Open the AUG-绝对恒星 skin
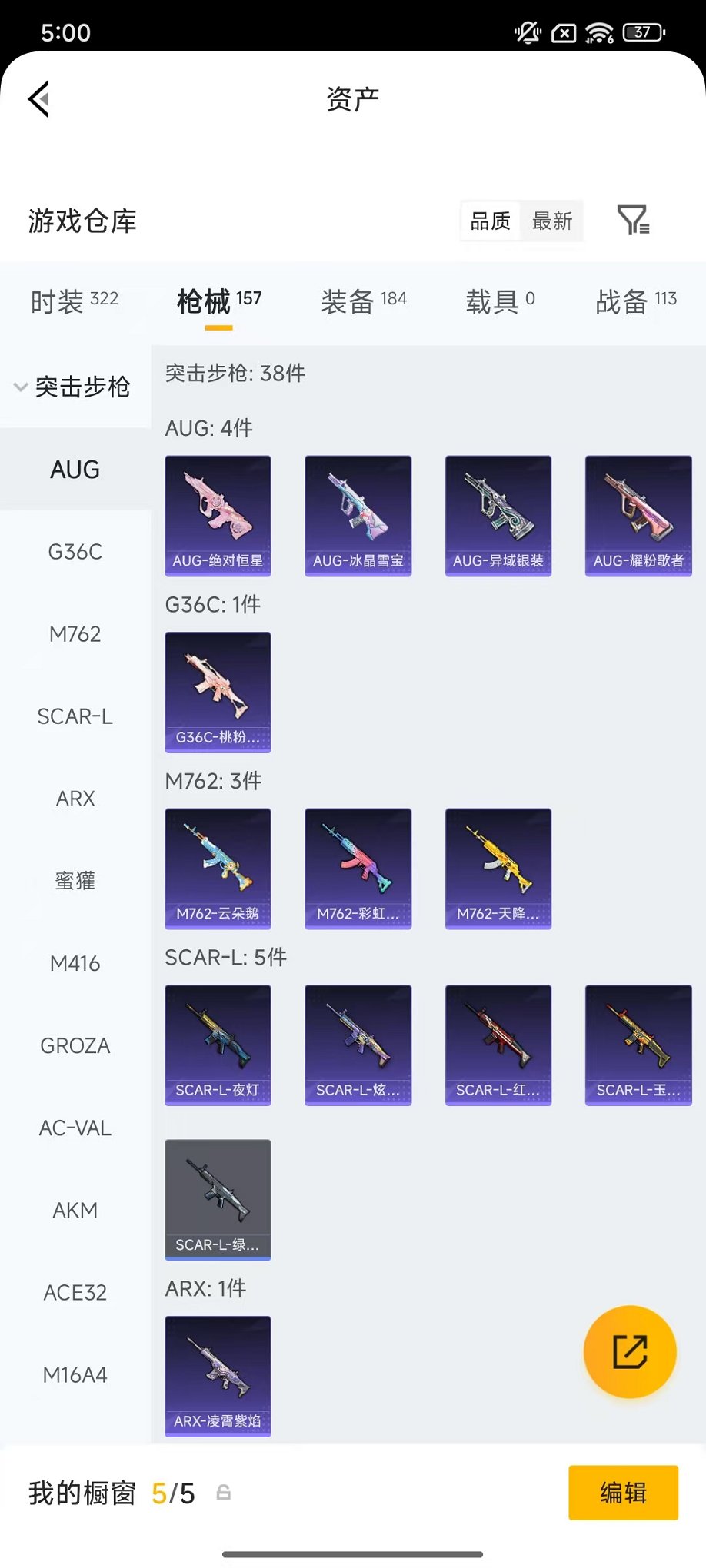 tap(218, 515)
